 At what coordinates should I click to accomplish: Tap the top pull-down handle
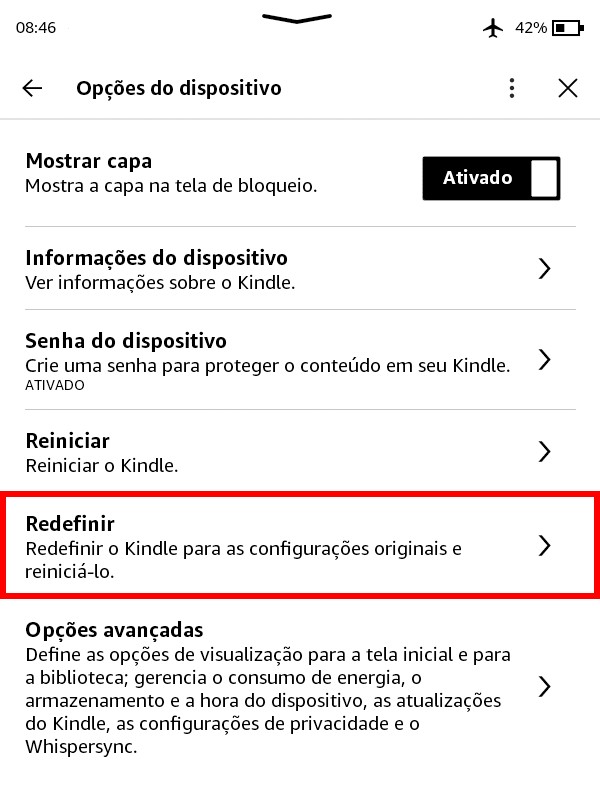[x=297, y=18]
